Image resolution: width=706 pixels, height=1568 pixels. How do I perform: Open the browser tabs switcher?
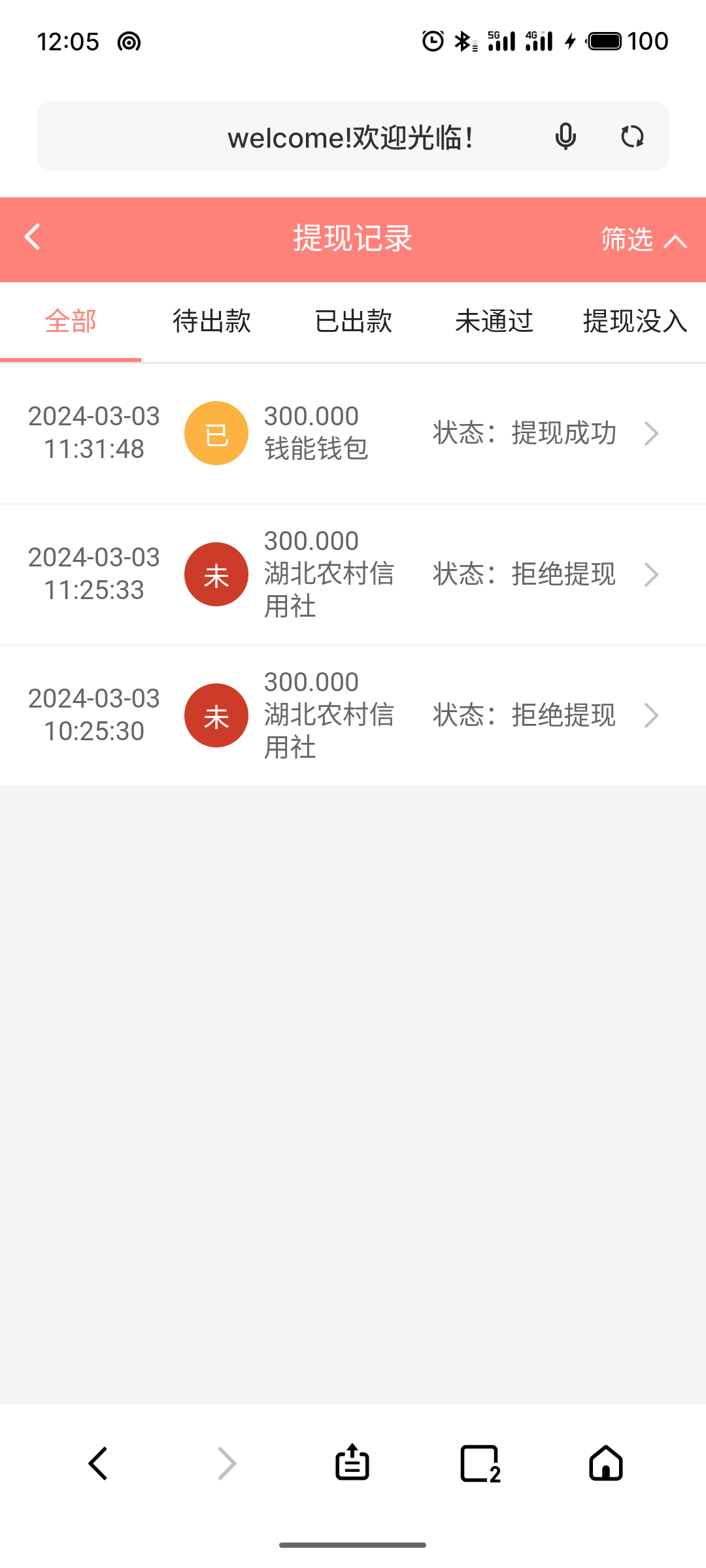coord(480,1463)
